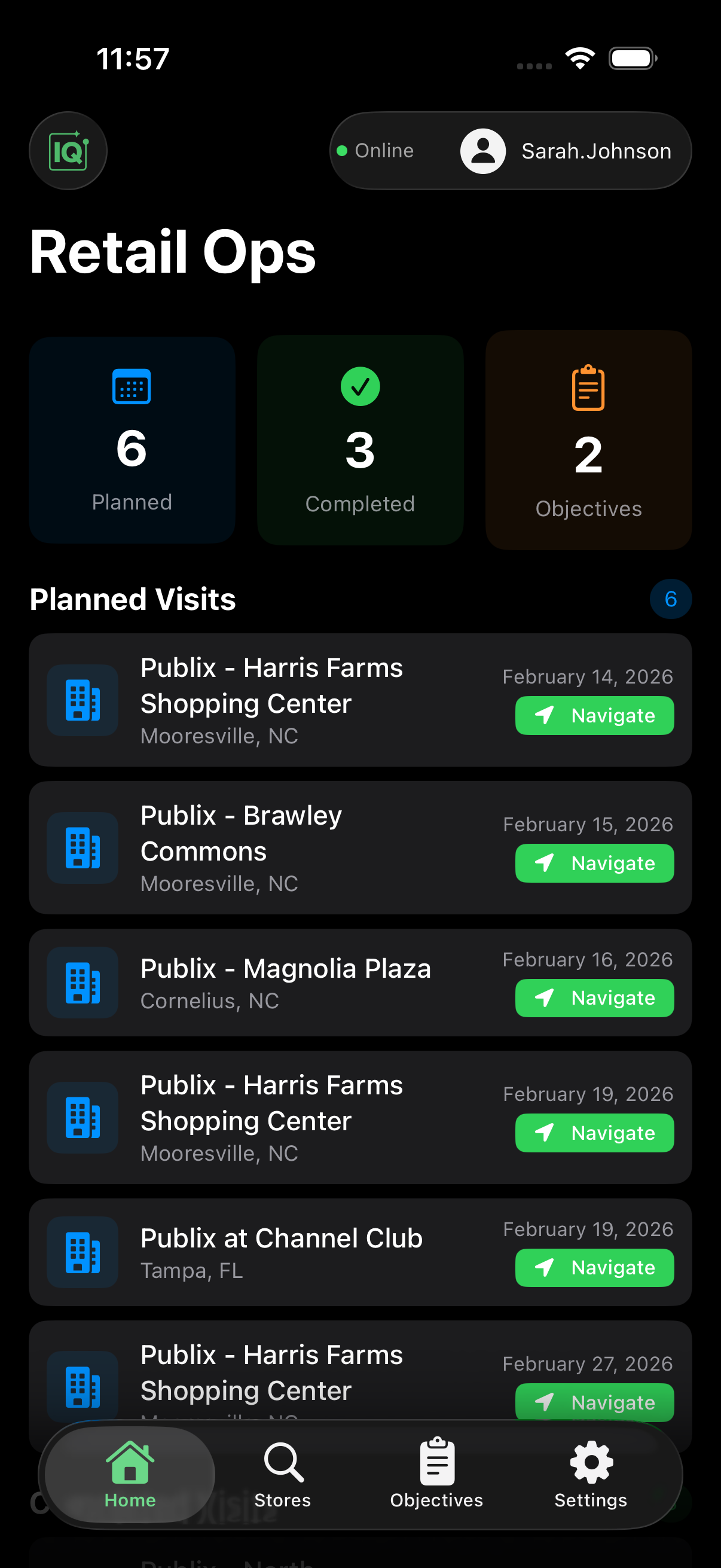Tap the building icon beside Publix at Channel Club

click(82, 1253)
